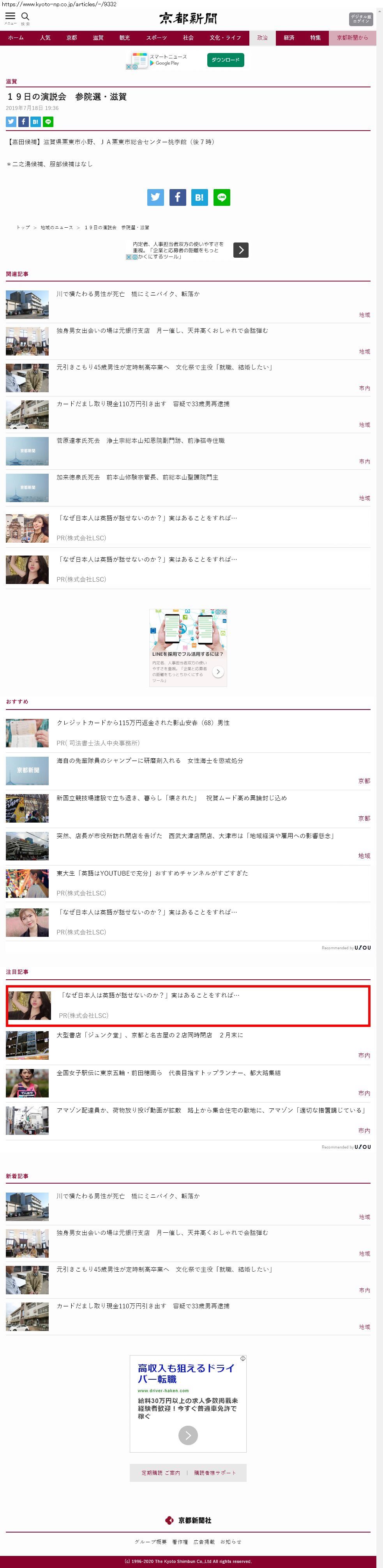
Task: Tap the green ダウンロード button
Action: [x=226, y=60]
